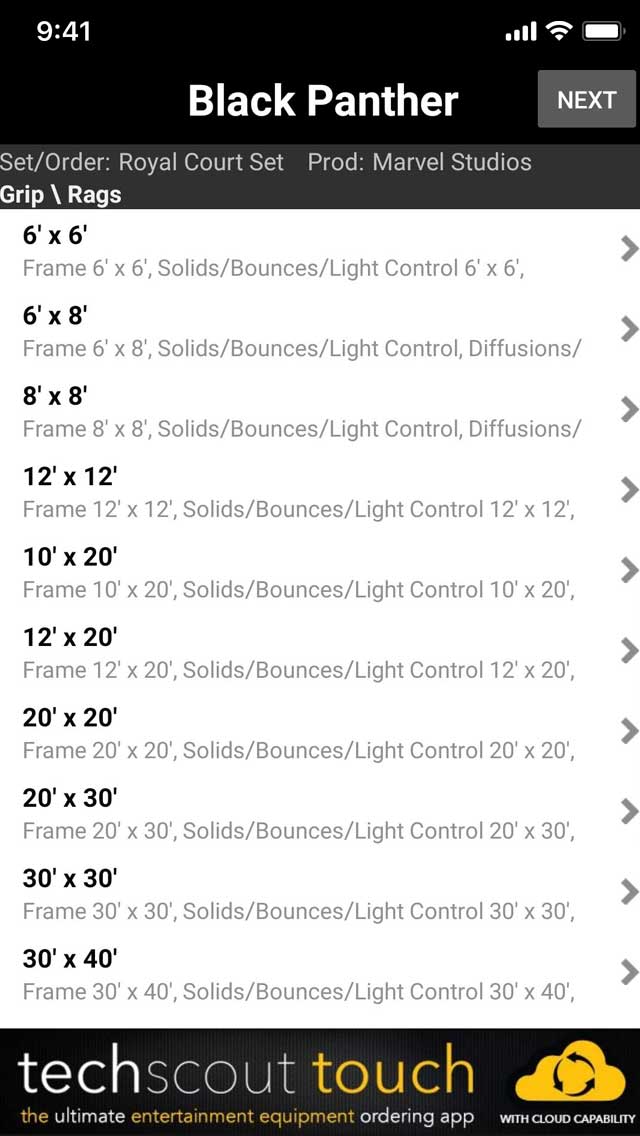
Task: Open the 6' x 6' rags row
Action: [320, 251]
